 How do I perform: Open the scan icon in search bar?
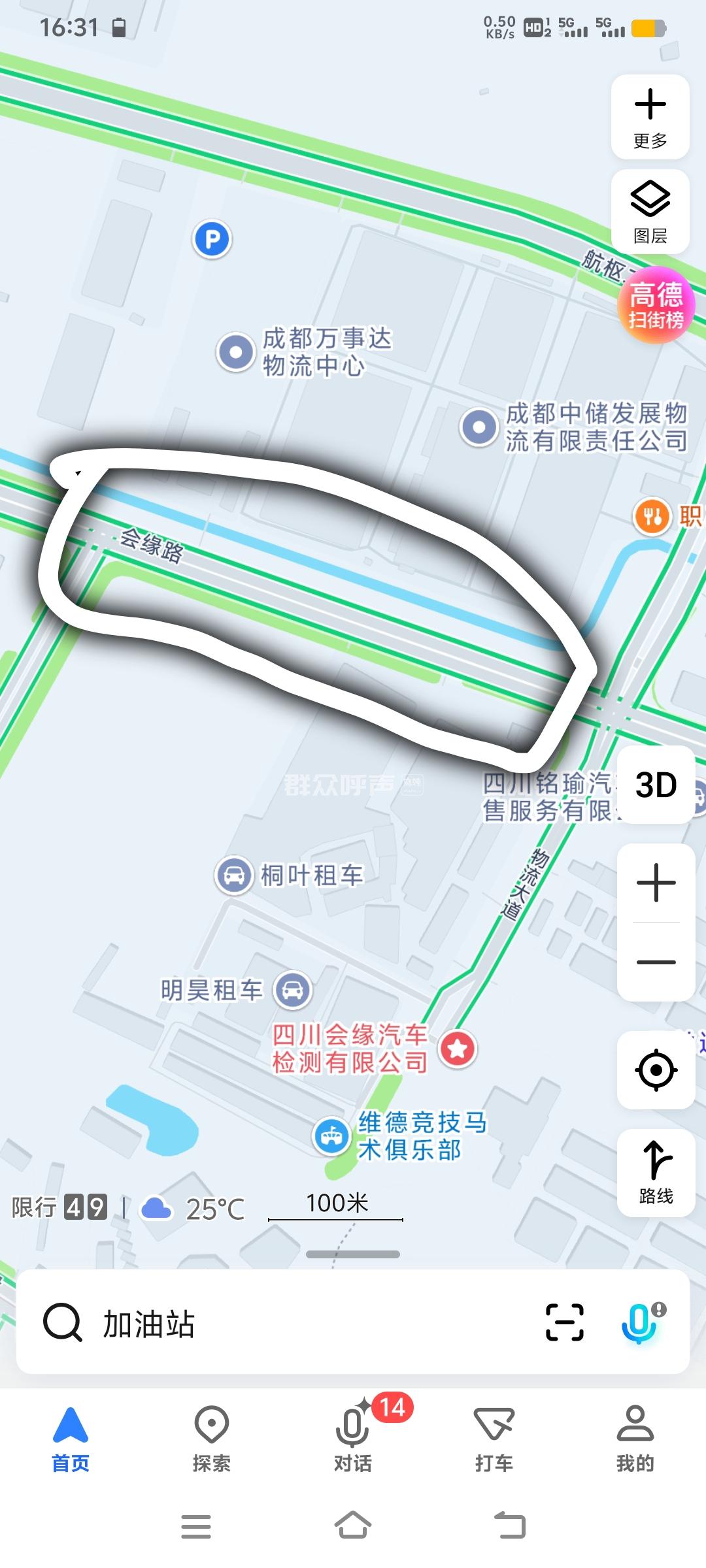[x=564, y=1322]
